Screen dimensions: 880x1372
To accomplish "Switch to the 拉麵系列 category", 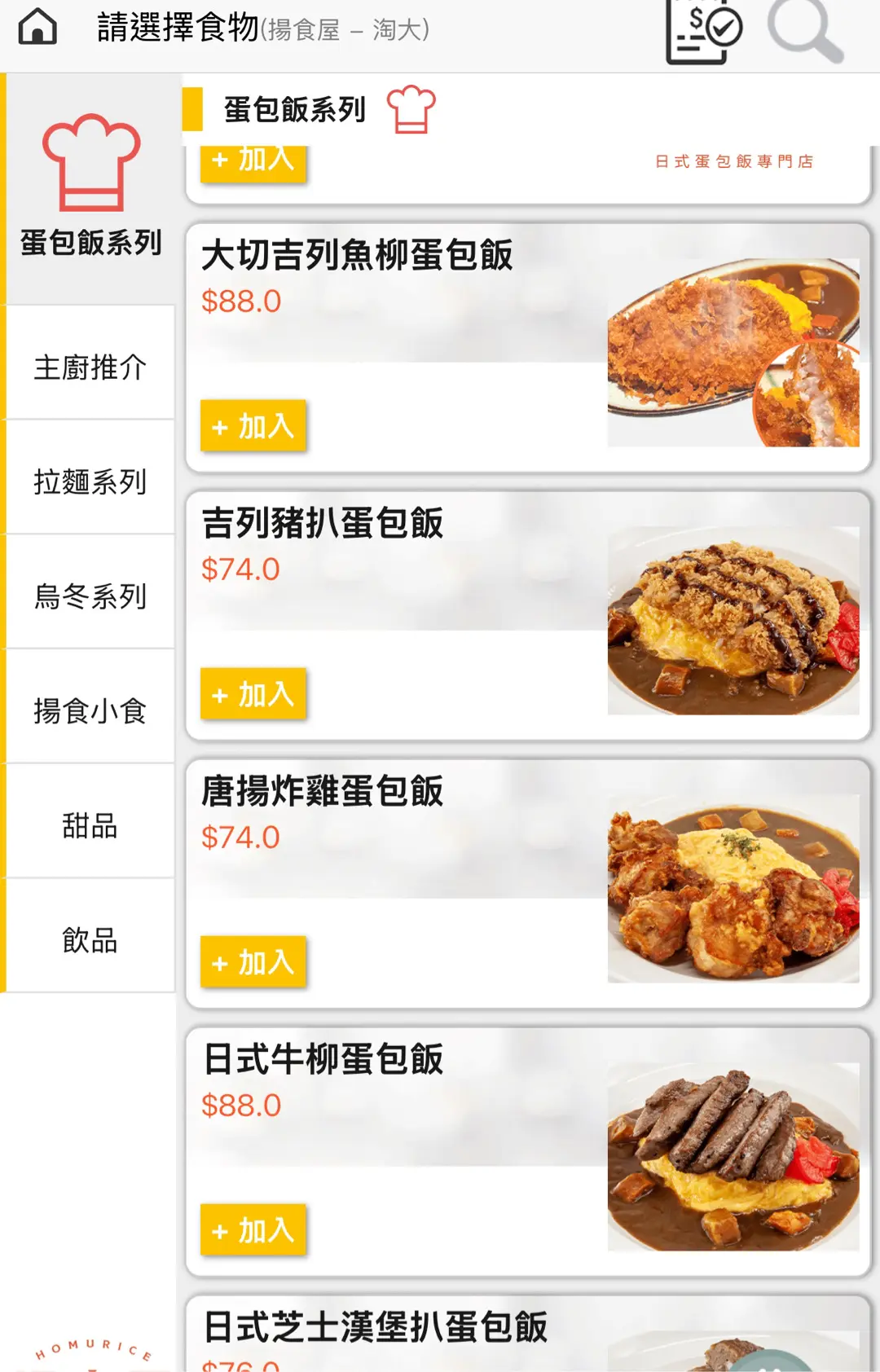I will (x=90, y=482).
